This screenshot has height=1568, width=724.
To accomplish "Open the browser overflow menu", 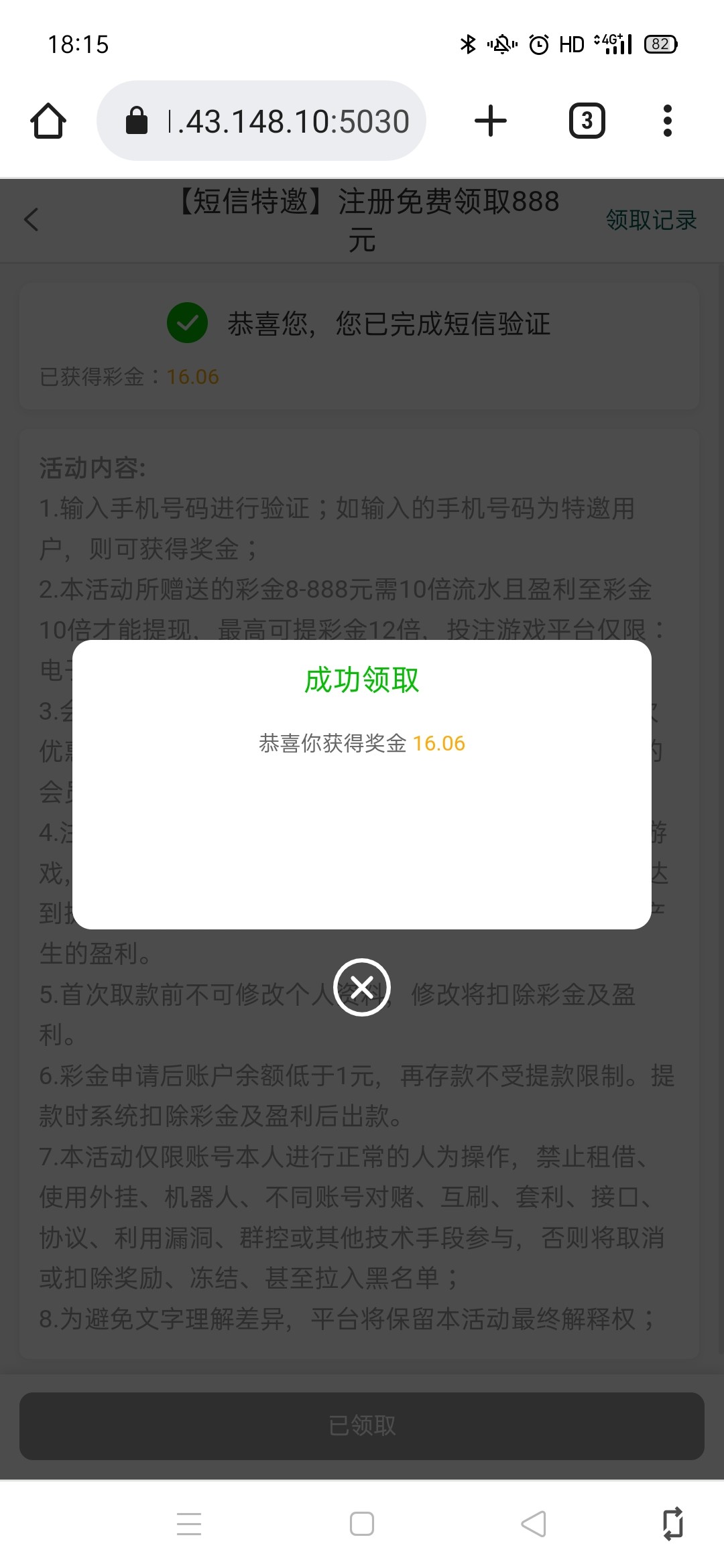I will 667,121.
